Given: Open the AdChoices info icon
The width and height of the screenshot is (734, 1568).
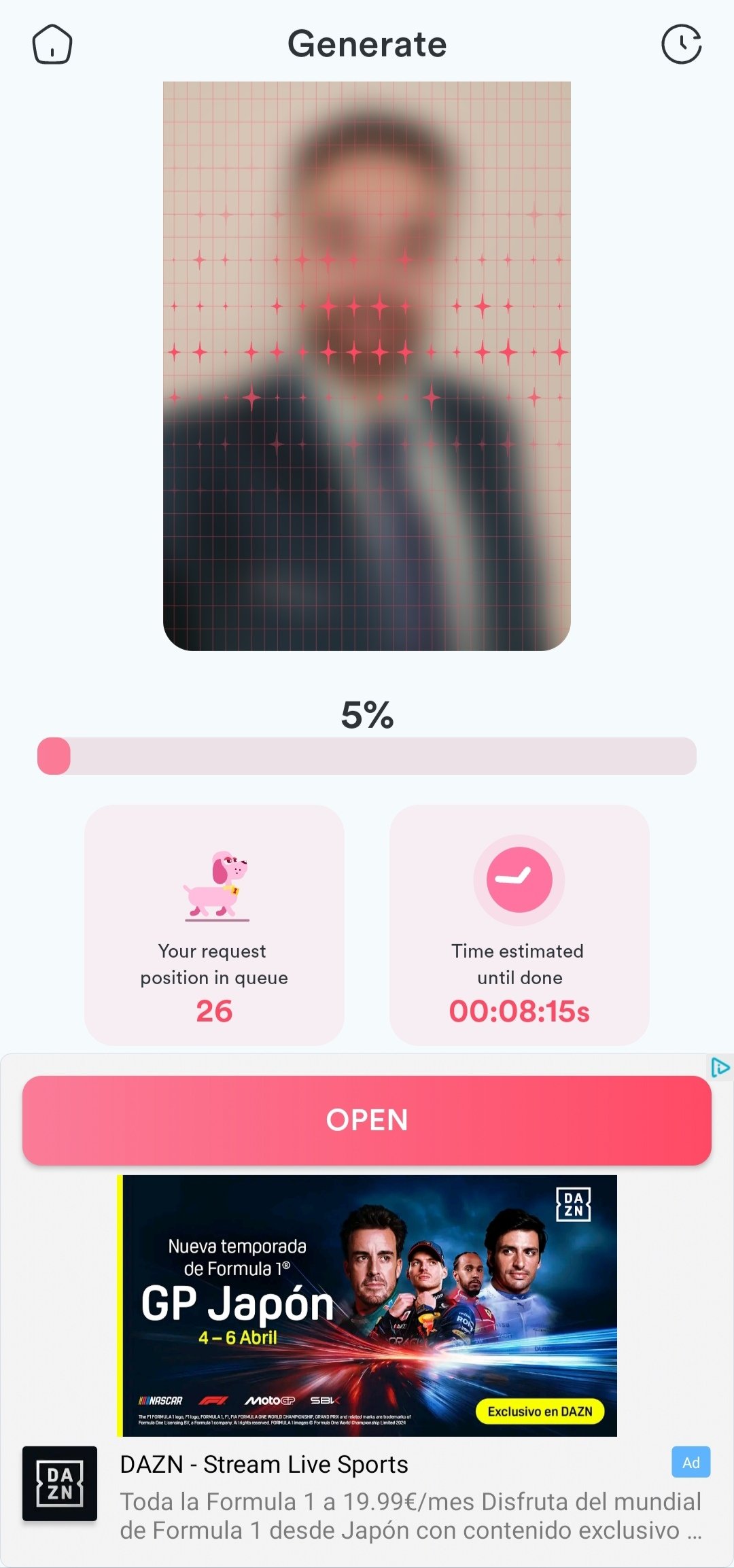Looking at the screenshot, I should point(720,1068).
